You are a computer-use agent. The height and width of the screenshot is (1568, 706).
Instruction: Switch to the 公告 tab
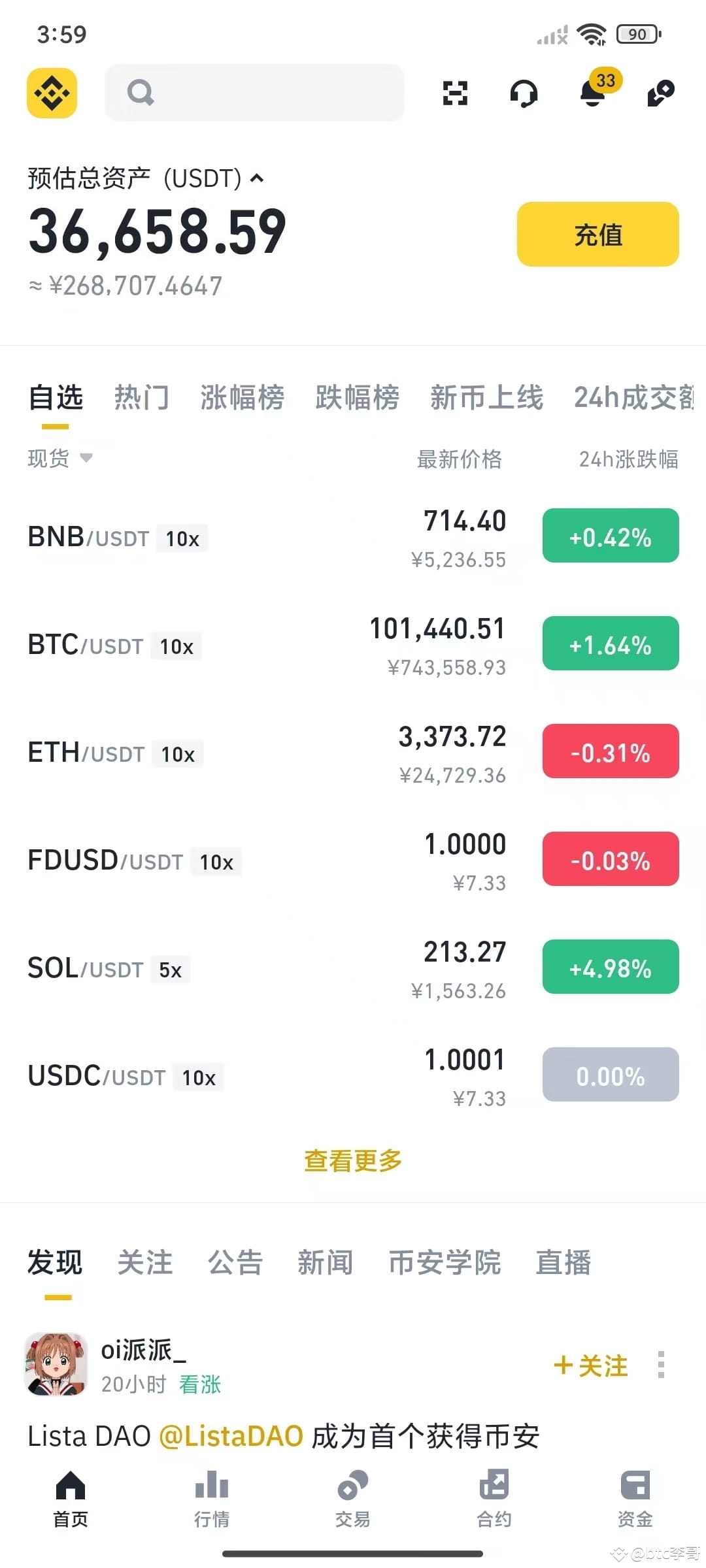[x=235, y=1262]
